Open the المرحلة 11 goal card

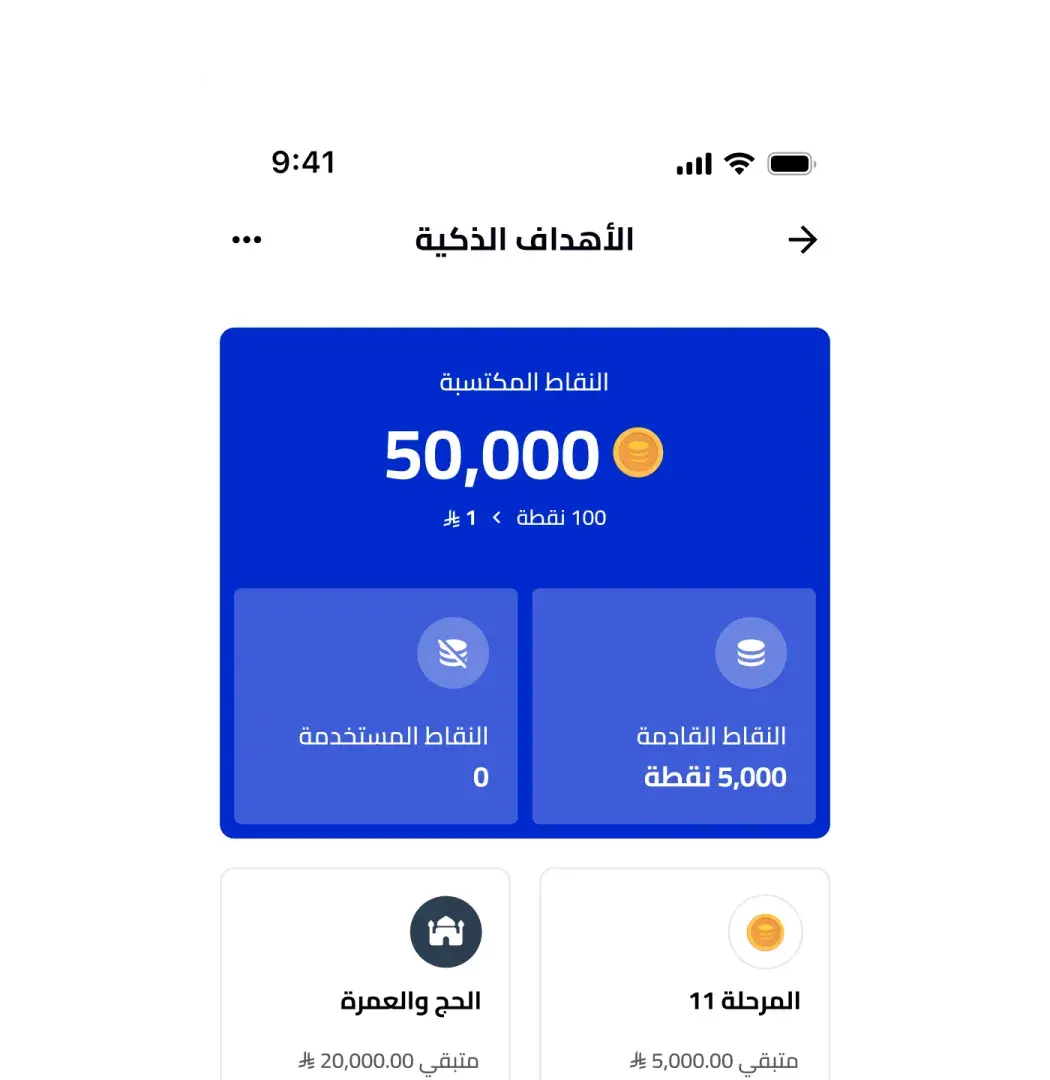tap(685, 975)
